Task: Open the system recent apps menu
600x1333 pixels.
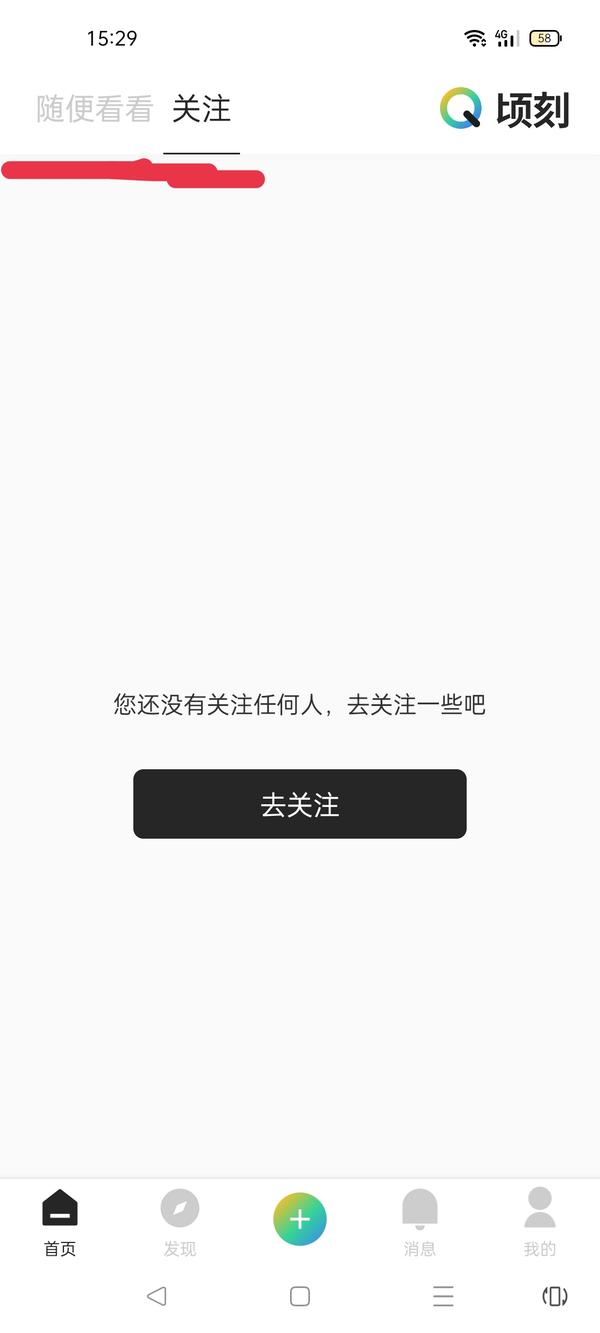Action: pos(443,1297)
